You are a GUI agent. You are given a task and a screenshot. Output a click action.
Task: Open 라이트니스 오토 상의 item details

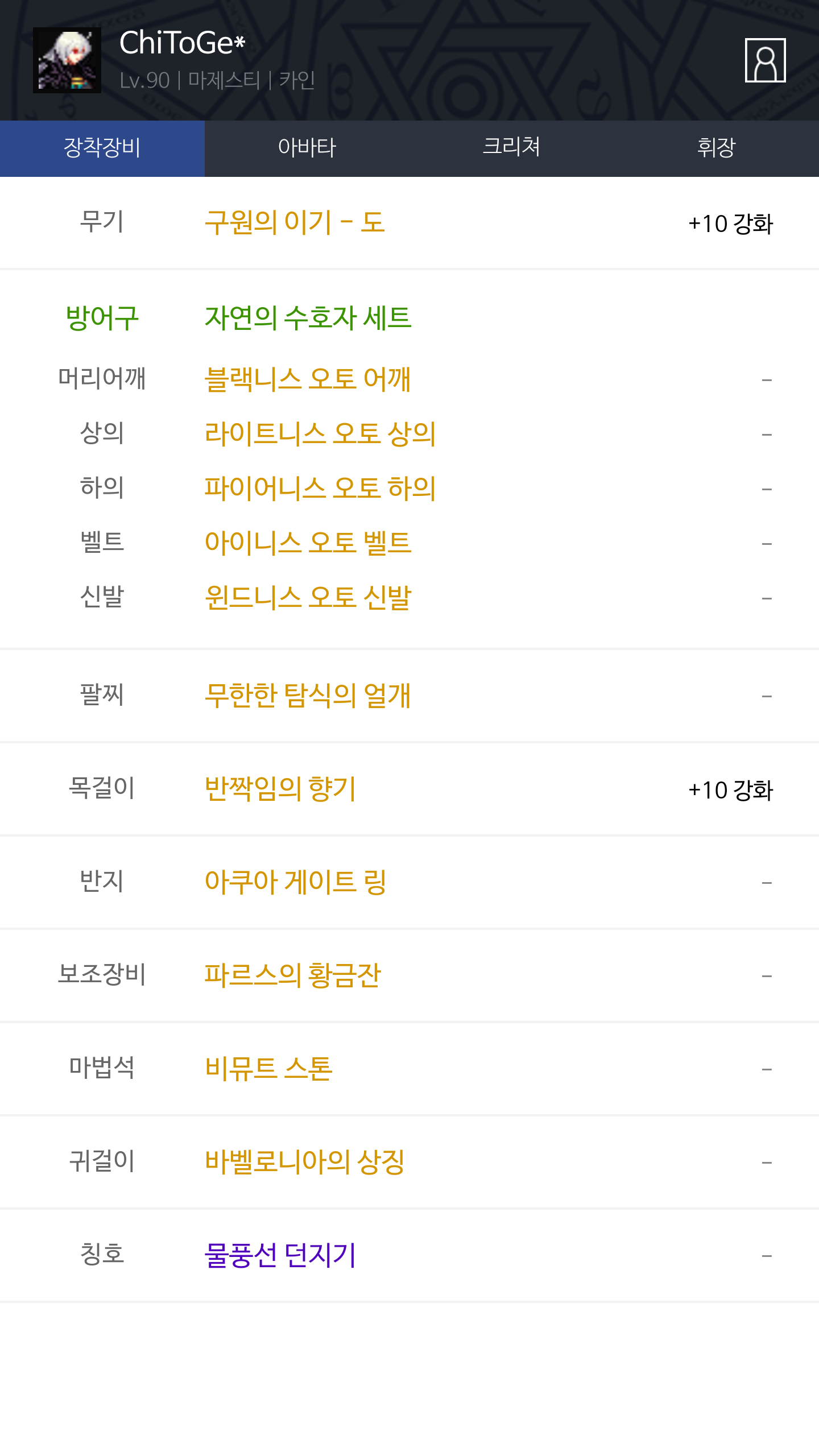(320, 433)
